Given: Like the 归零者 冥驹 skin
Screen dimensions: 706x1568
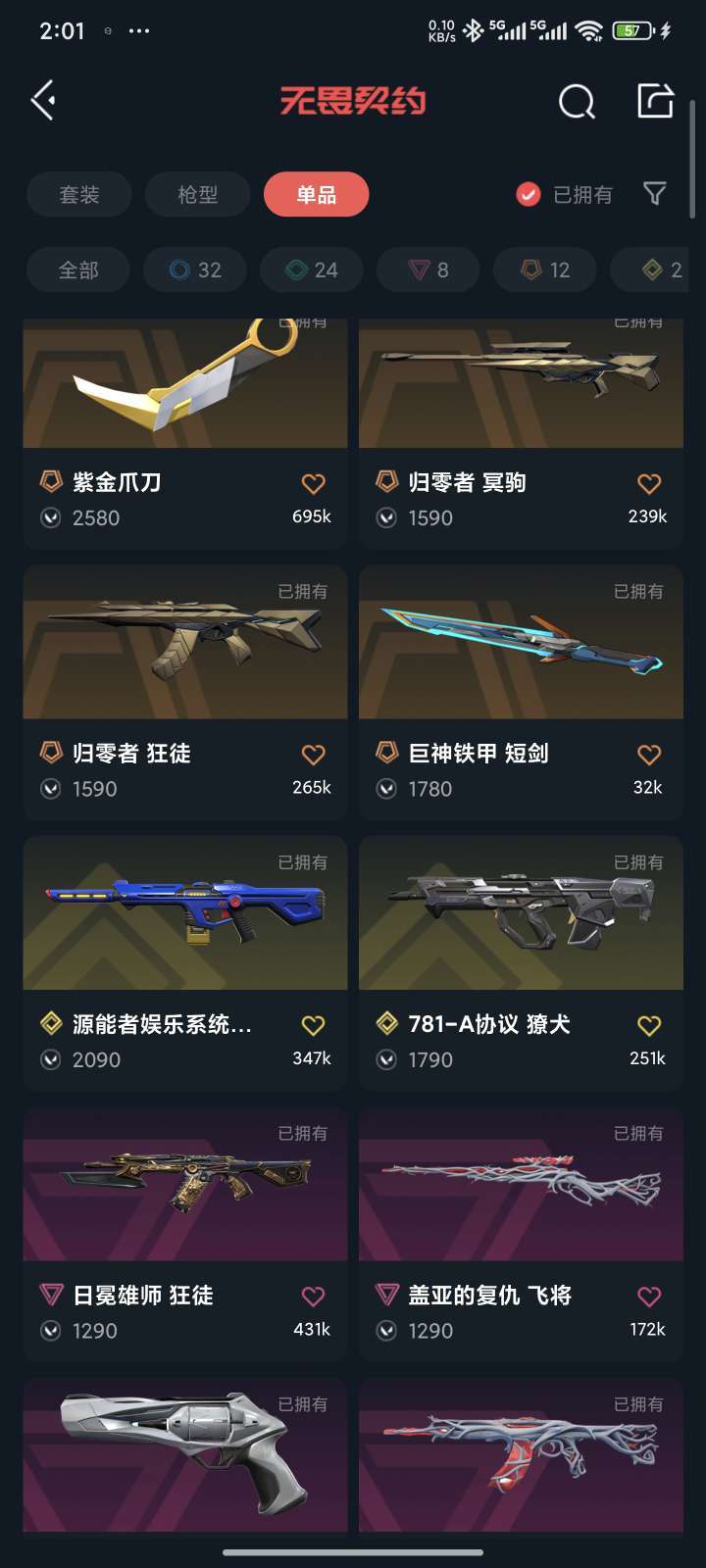Looking at the screenshot, I should 649,483.
